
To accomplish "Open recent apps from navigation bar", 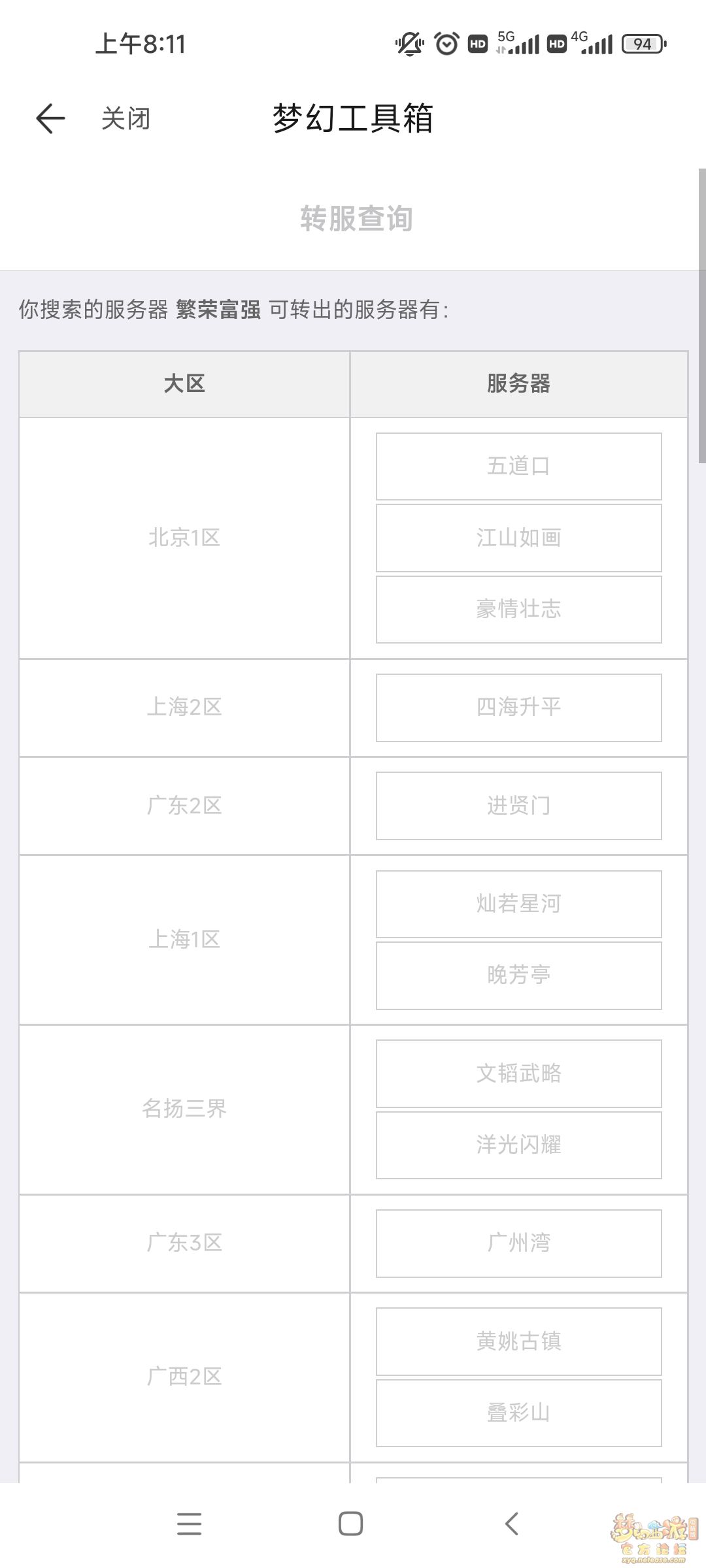I will coord(189,1524).
